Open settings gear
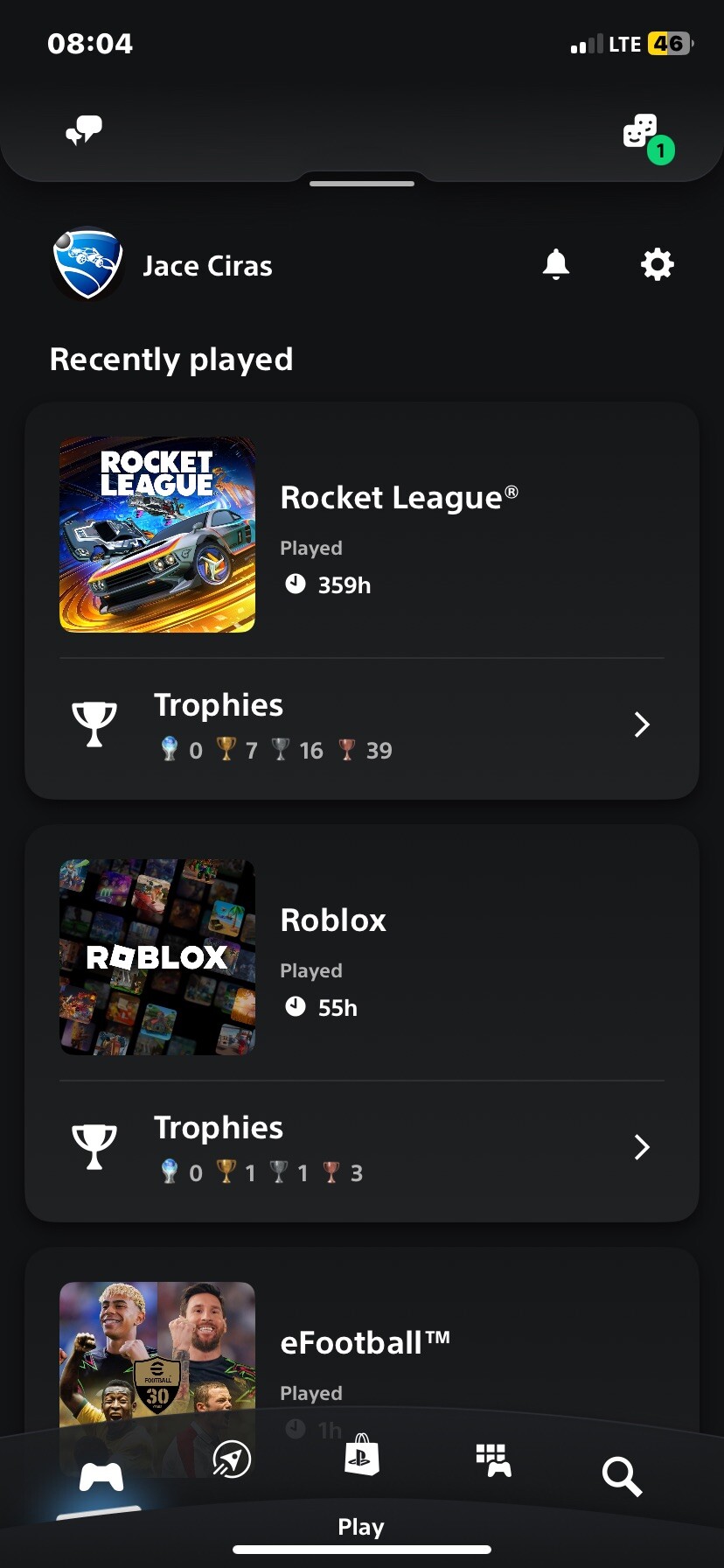Screen dimensions: 724x1568 pyautogui.click(x=657, y=263)
